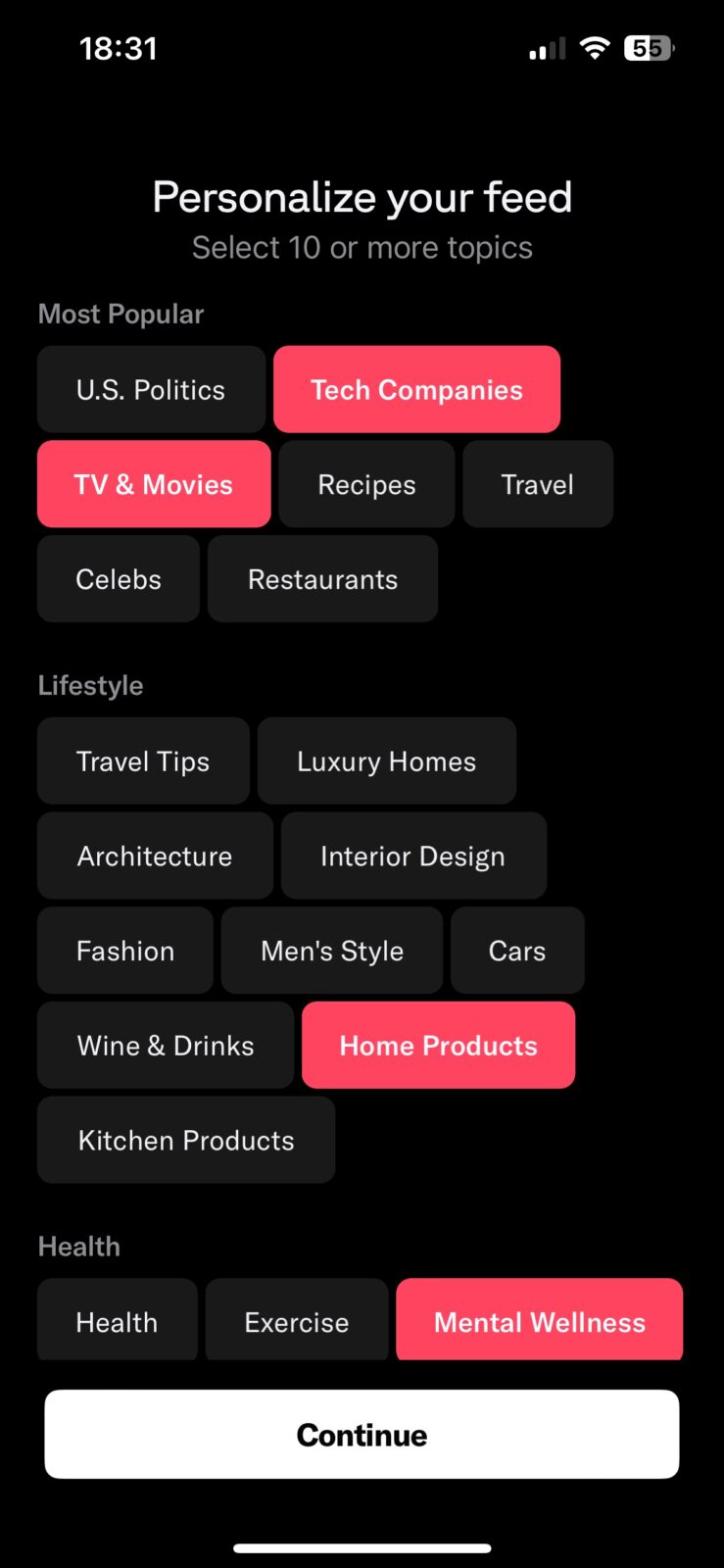724x1568 pixels.
Task: Pick the Cars topic
Action: [x=517, y=951]
